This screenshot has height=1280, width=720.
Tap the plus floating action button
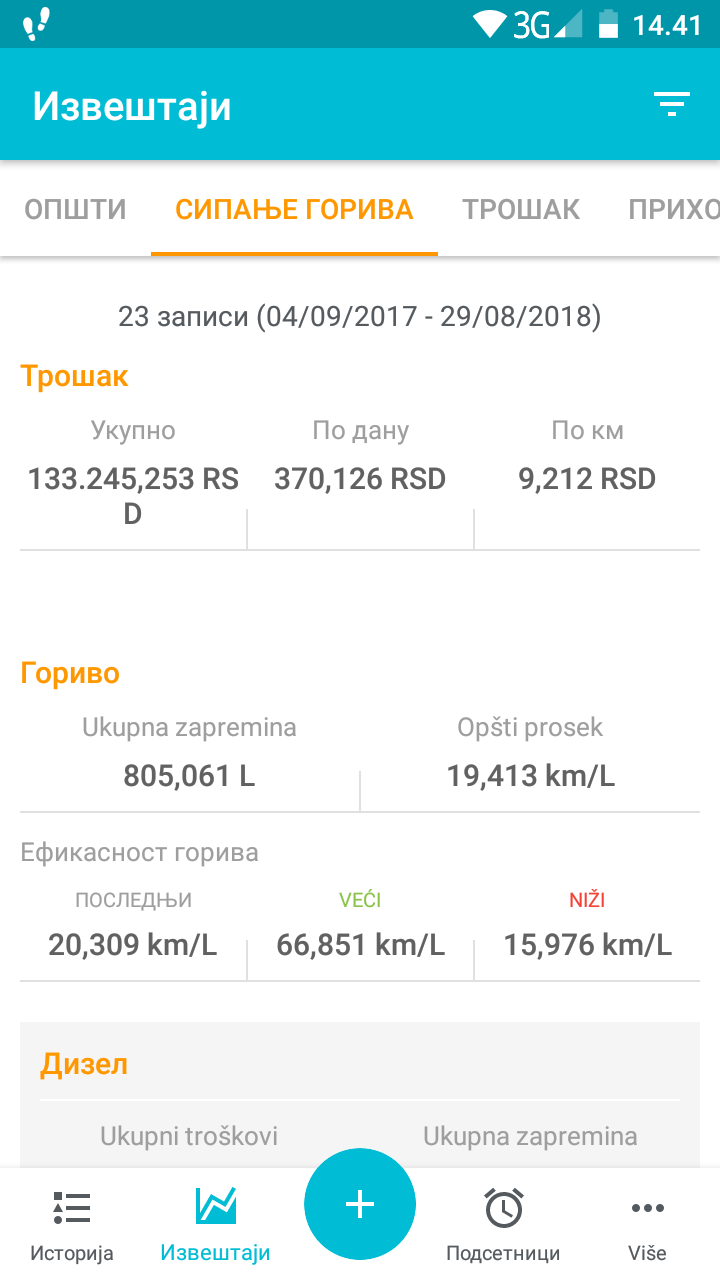360,1204
